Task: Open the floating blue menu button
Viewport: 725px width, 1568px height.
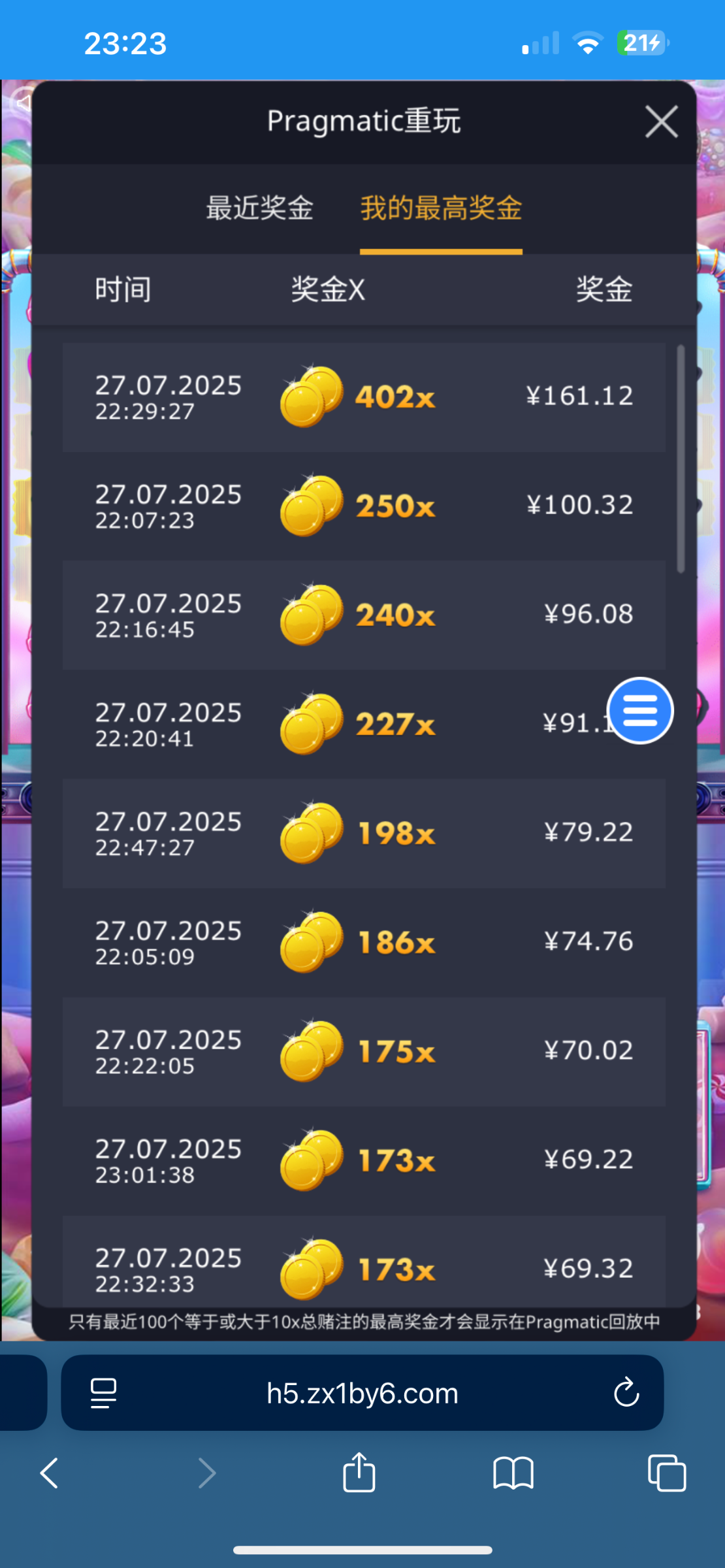Action: pyautogui.click(x=640, y=711)
